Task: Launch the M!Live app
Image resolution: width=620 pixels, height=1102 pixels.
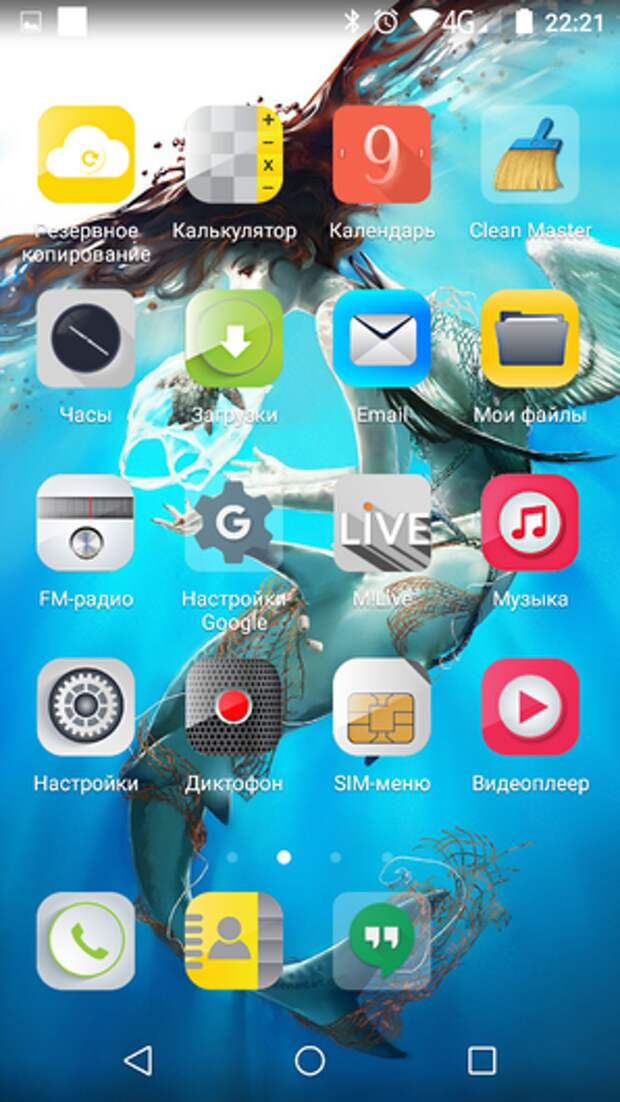Action: tap(382, 523)
